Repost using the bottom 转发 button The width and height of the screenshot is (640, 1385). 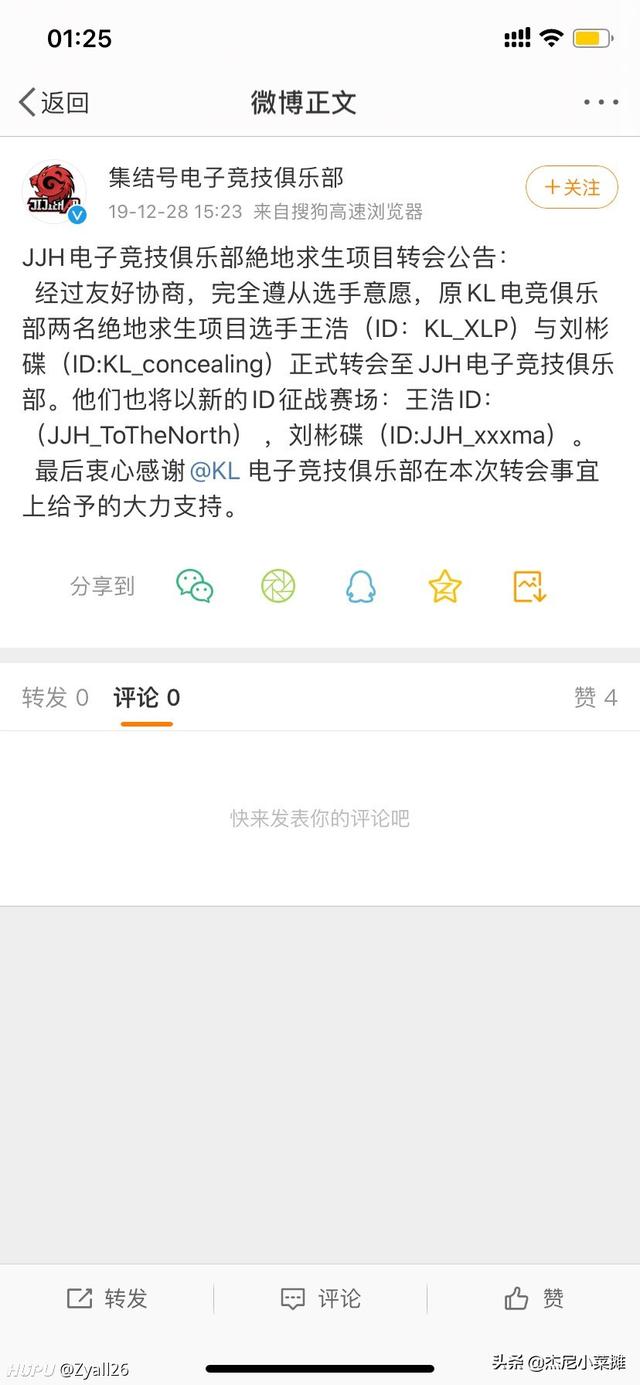[x=107, y=1298]
